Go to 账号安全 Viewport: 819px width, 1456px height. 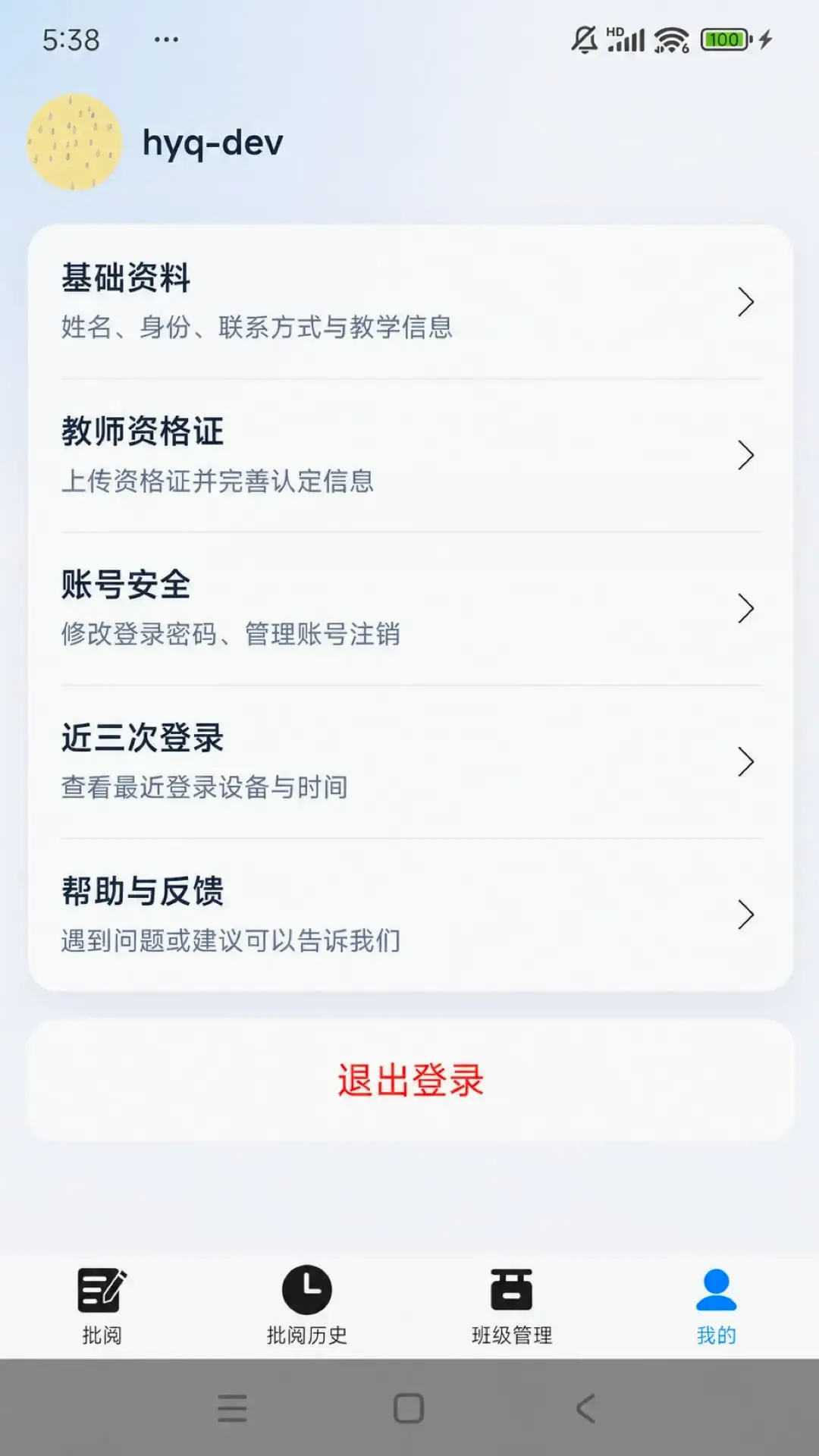click(410, 608)
